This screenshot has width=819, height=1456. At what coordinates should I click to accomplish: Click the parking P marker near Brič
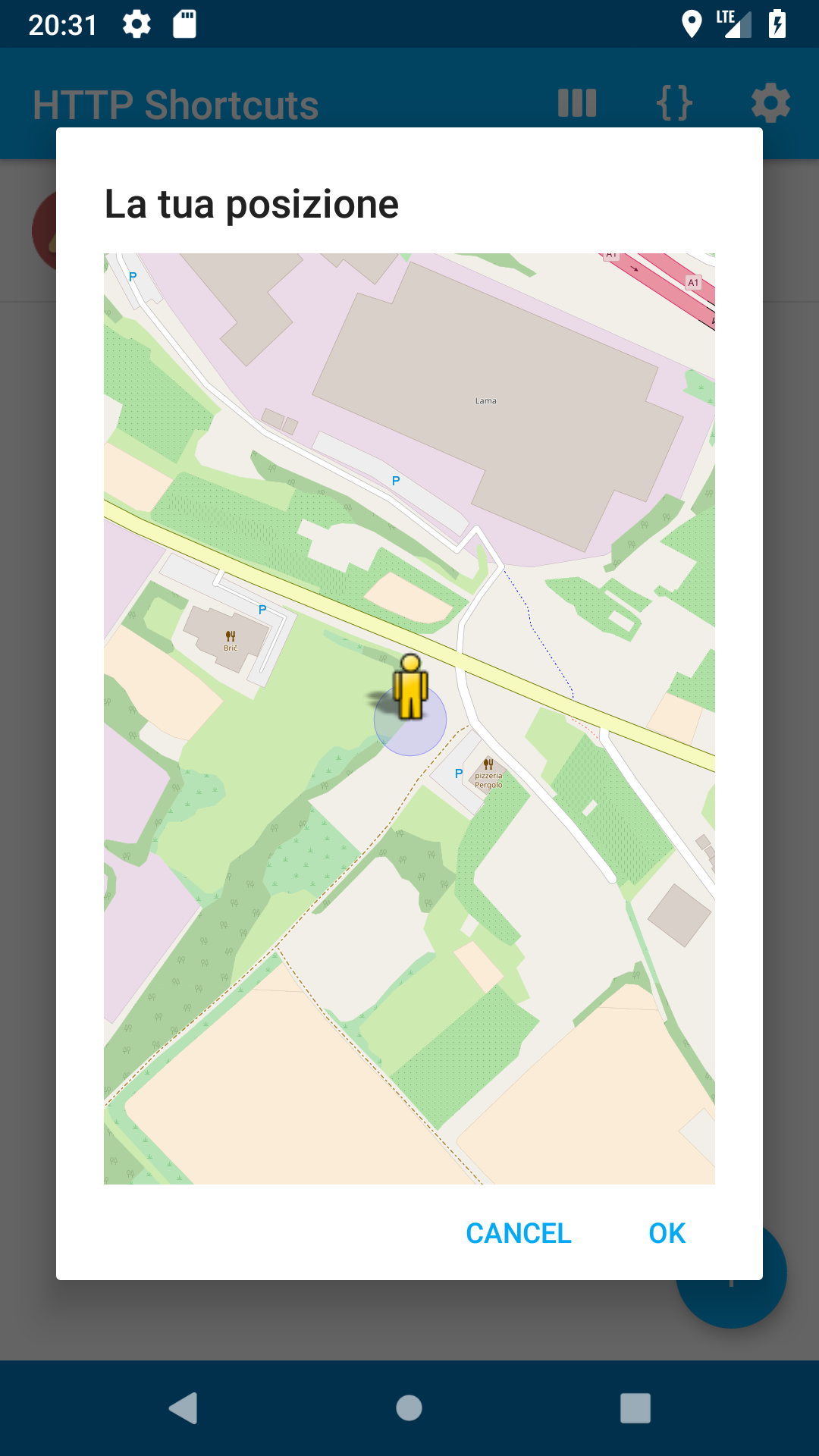click(261, 608)
